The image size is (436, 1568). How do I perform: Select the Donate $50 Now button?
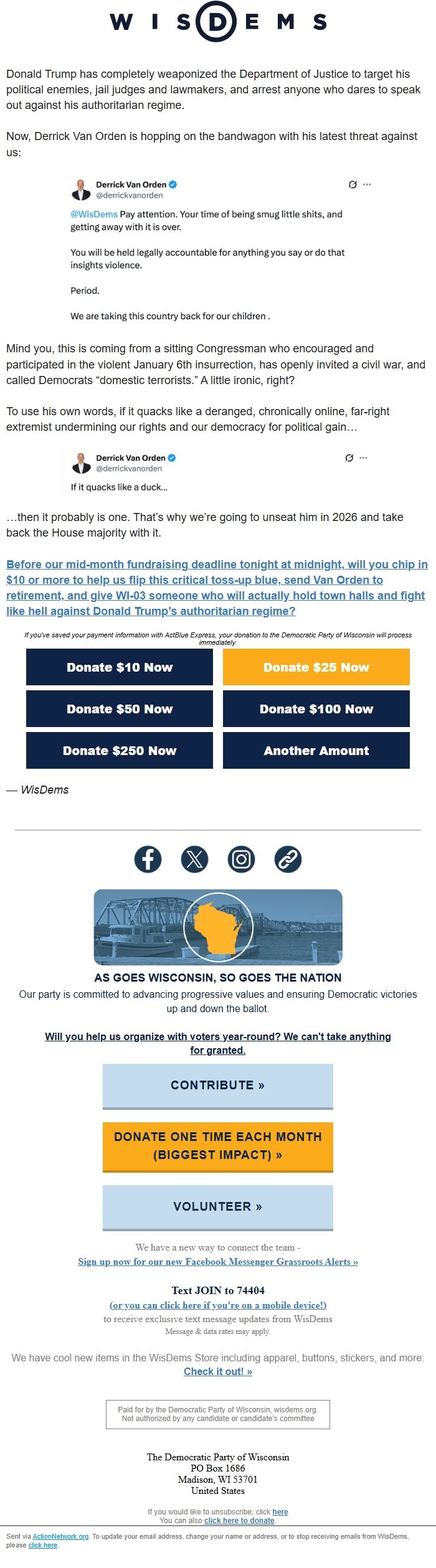point(120,708)
